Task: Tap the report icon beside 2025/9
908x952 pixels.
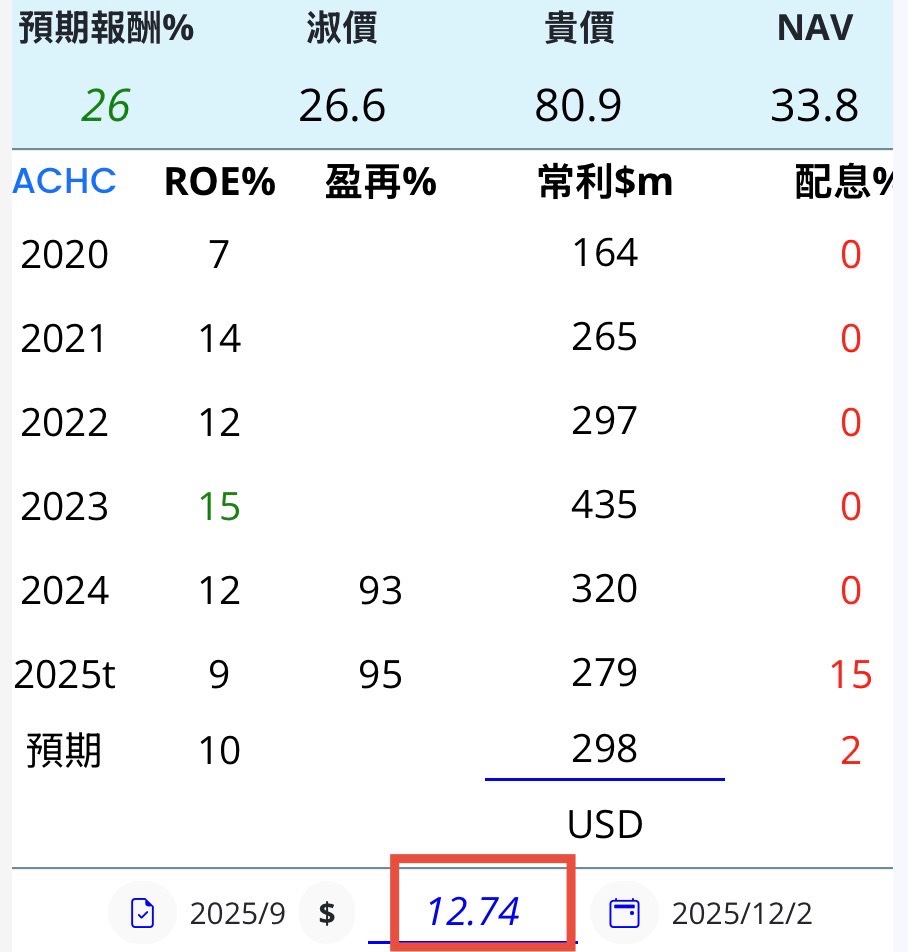Action: coord(143,913)
